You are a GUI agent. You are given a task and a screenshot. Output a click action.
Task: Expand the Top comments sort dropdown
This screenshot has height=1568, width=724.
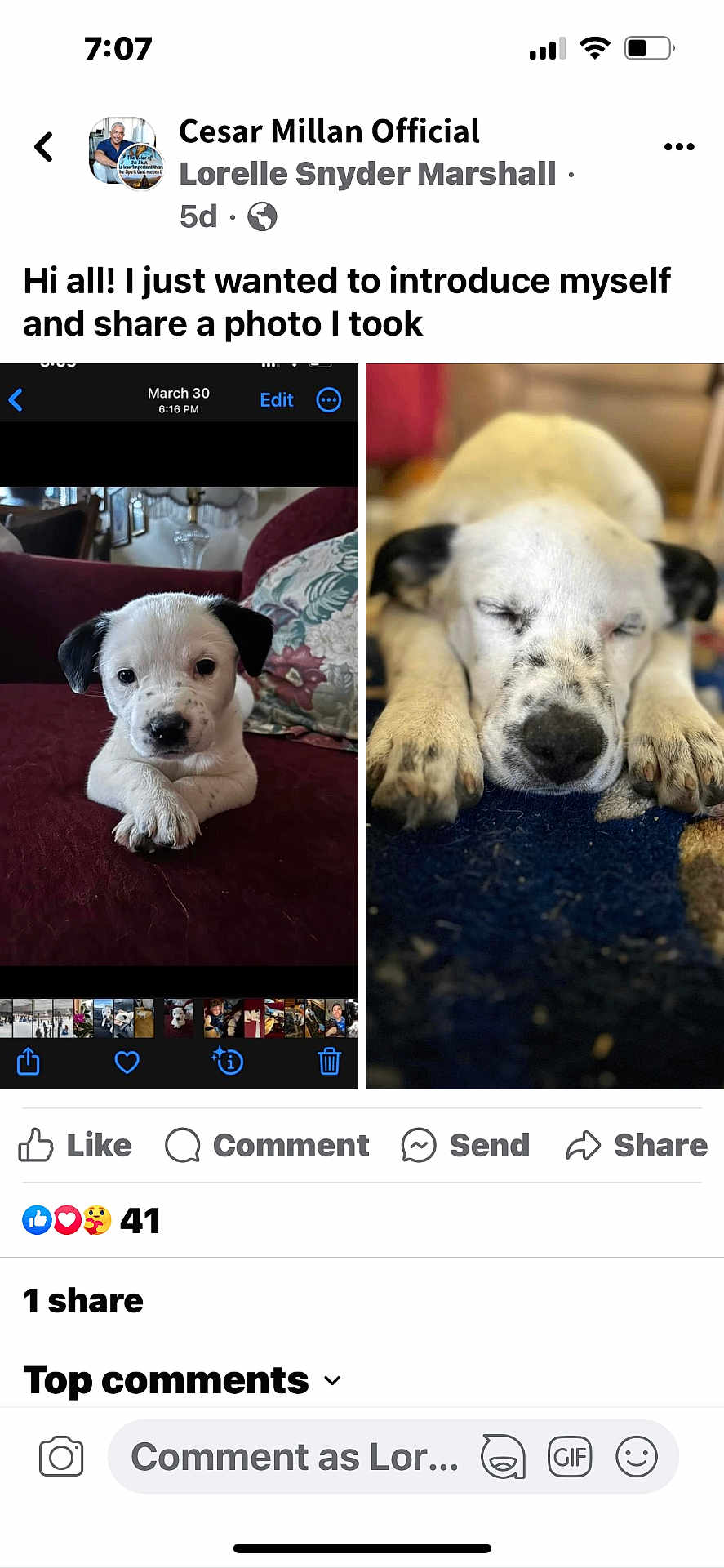tap(182, 1380)
